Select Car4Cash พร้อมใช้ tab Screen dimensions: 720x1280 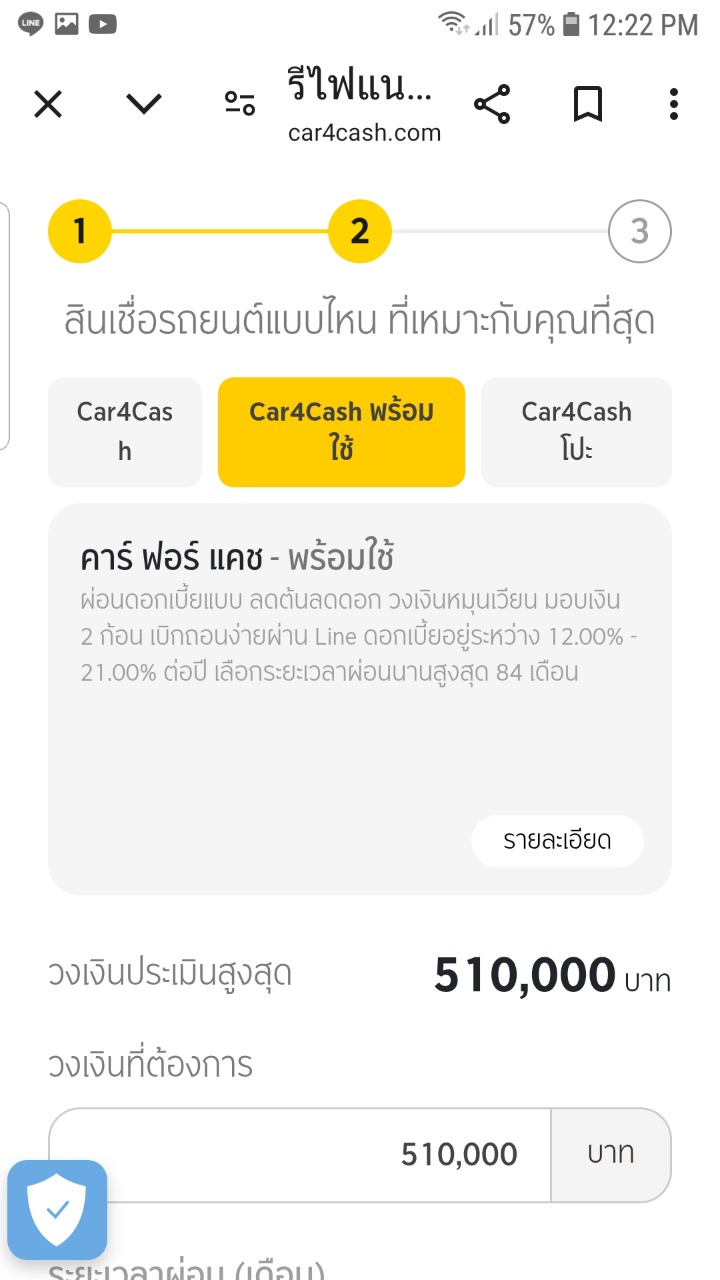click(x=341, y=432)
